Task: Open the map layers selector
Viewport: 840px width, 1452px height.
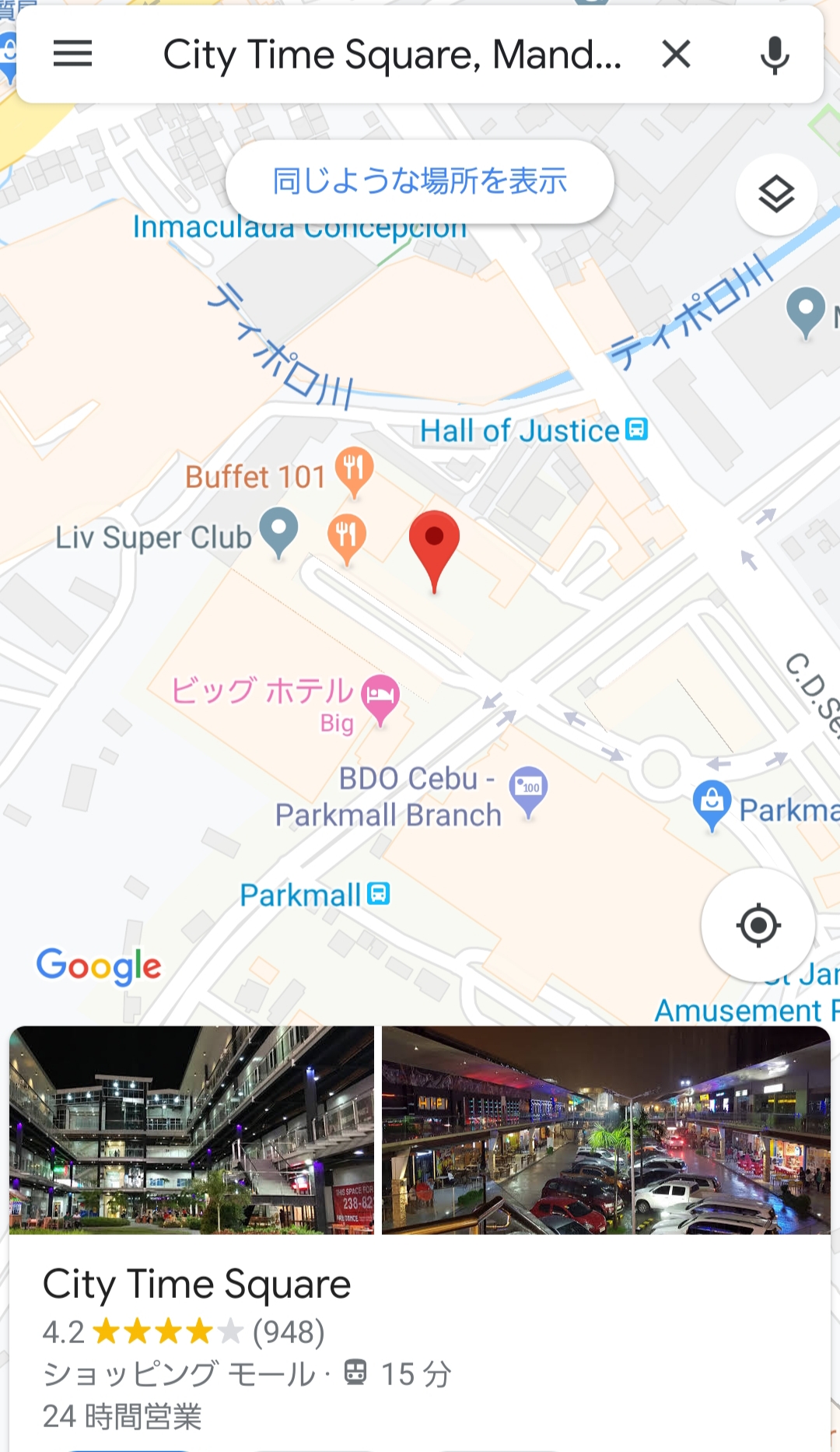Action: [775, 195]
